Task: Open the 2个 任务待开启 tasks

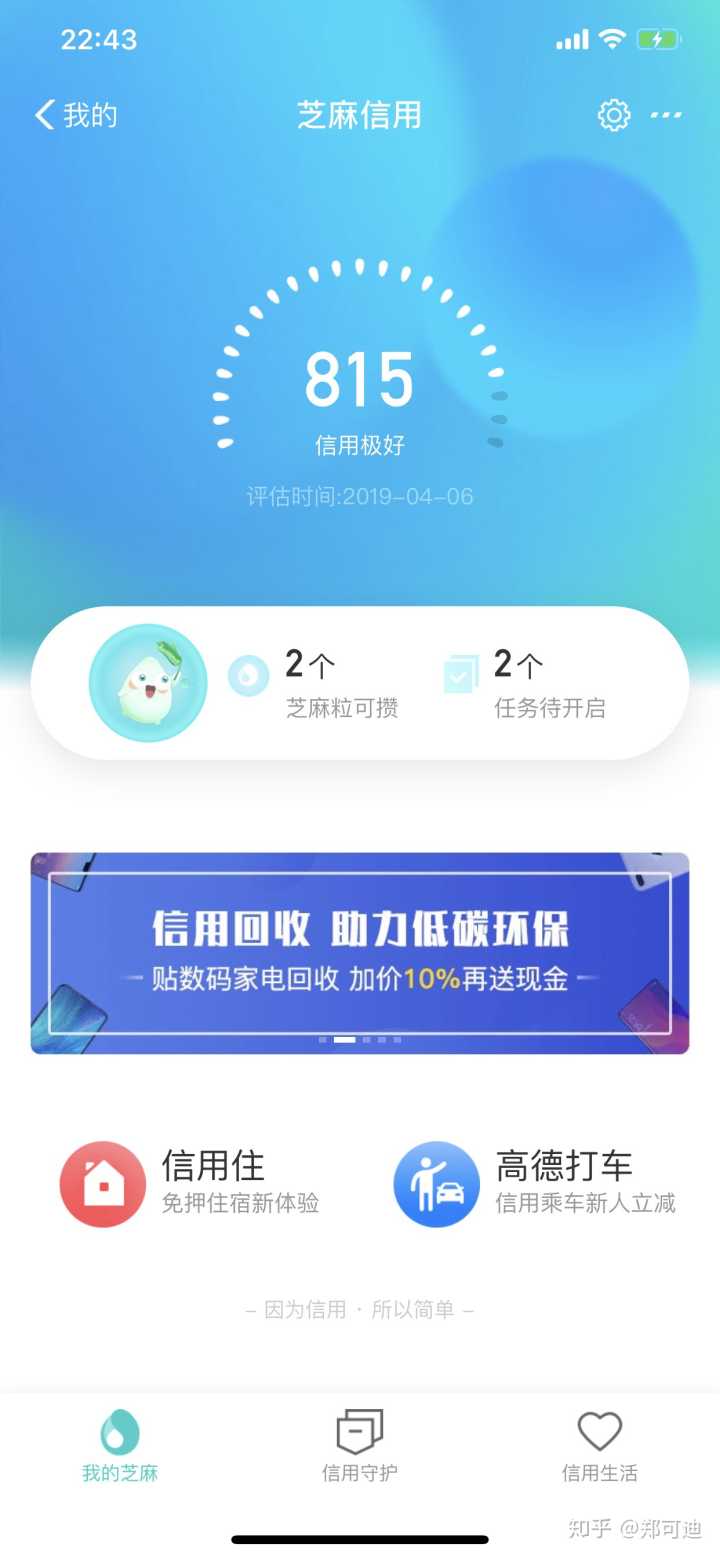Action: click(525, 682)
